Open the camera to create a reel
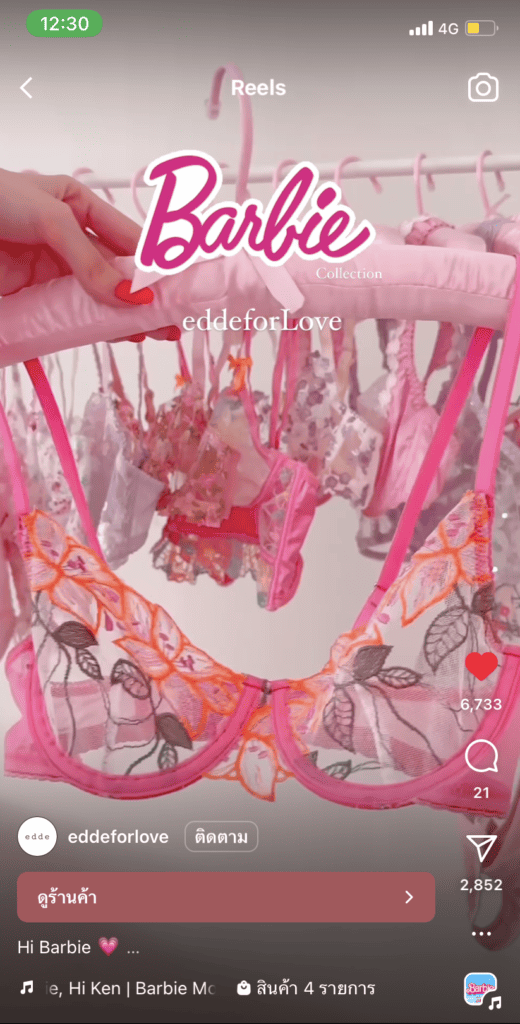 (483, 88)
